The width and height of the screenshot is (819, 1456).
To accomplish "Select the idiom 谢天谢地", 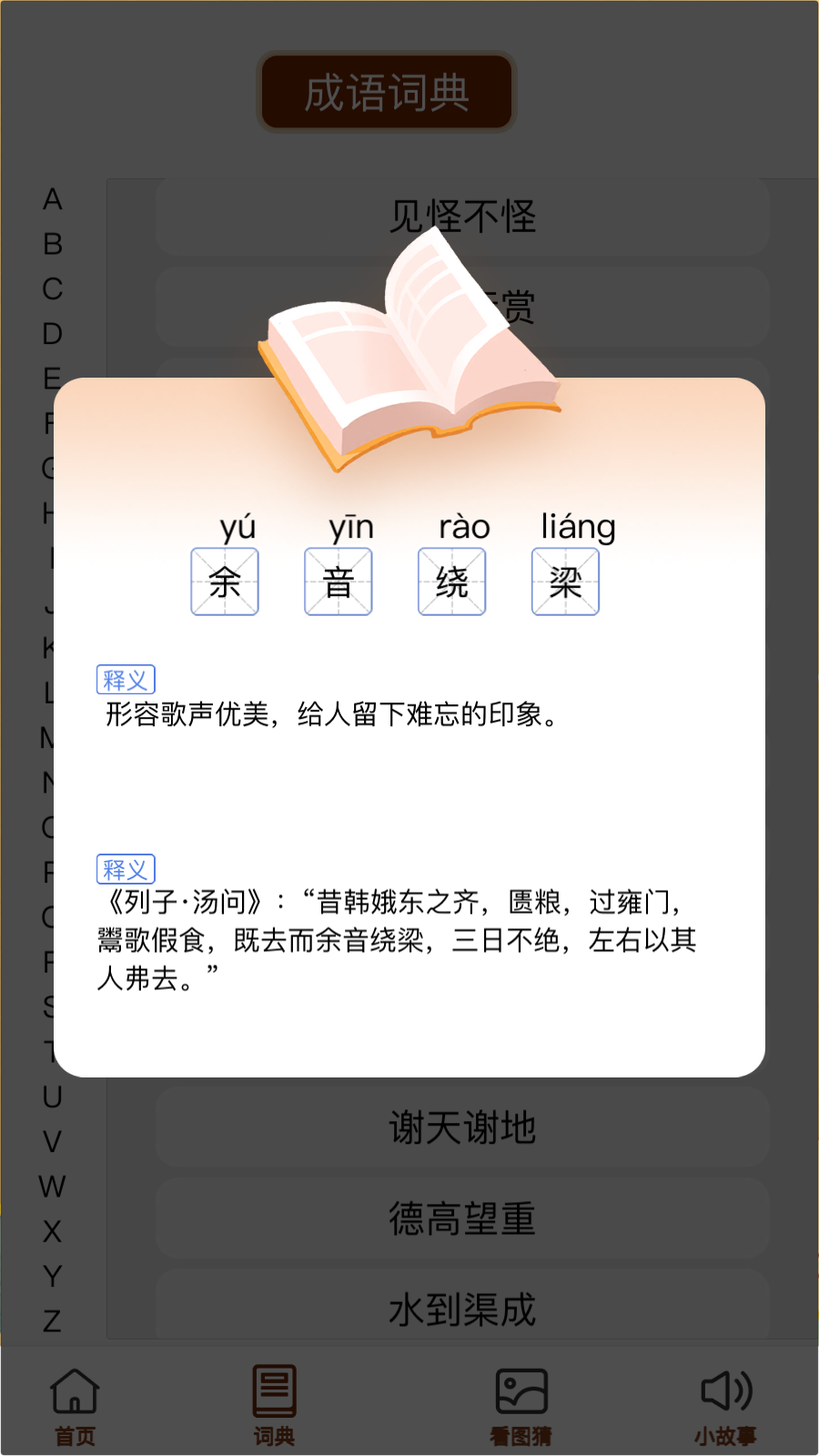I will tap(462, 1127).
